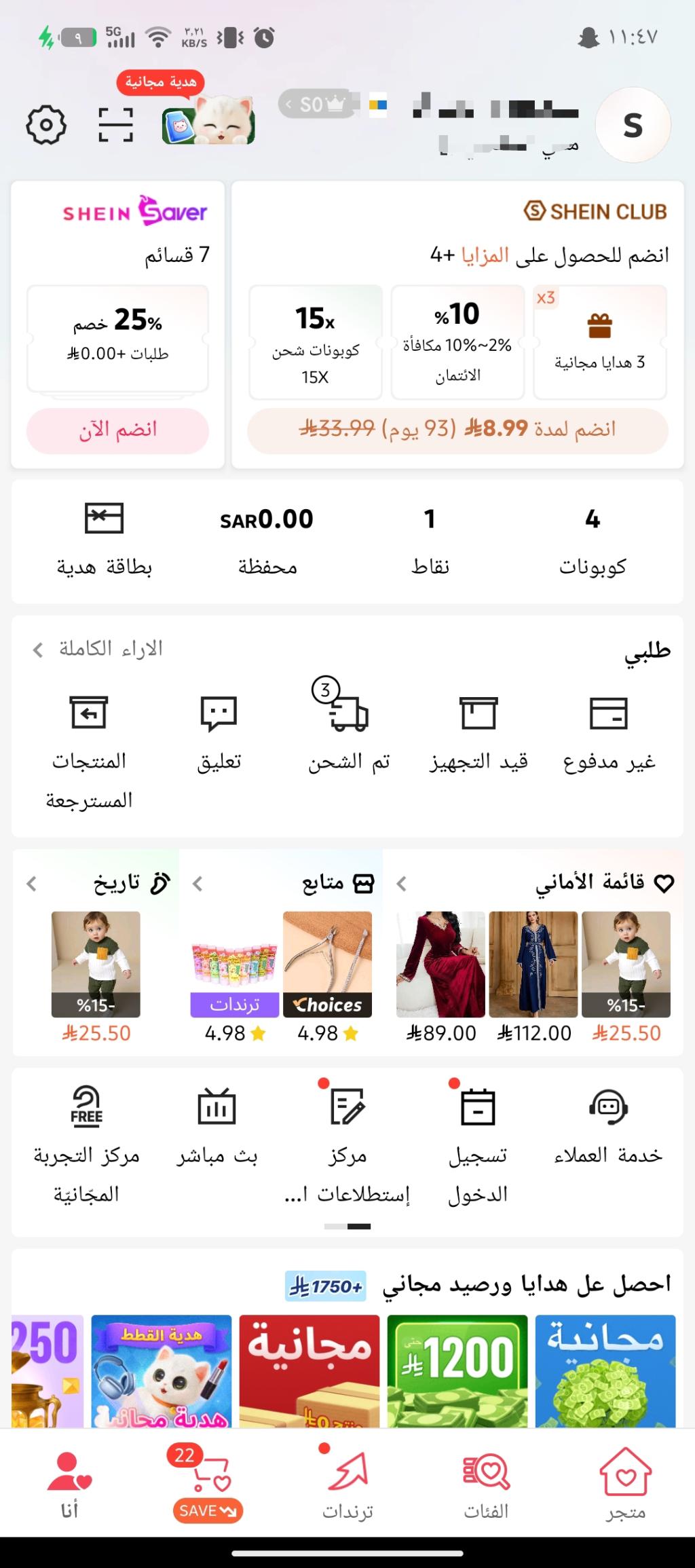Open the settings gear icon
This screenshot has width=695, height=1568.
pos(46,125)
